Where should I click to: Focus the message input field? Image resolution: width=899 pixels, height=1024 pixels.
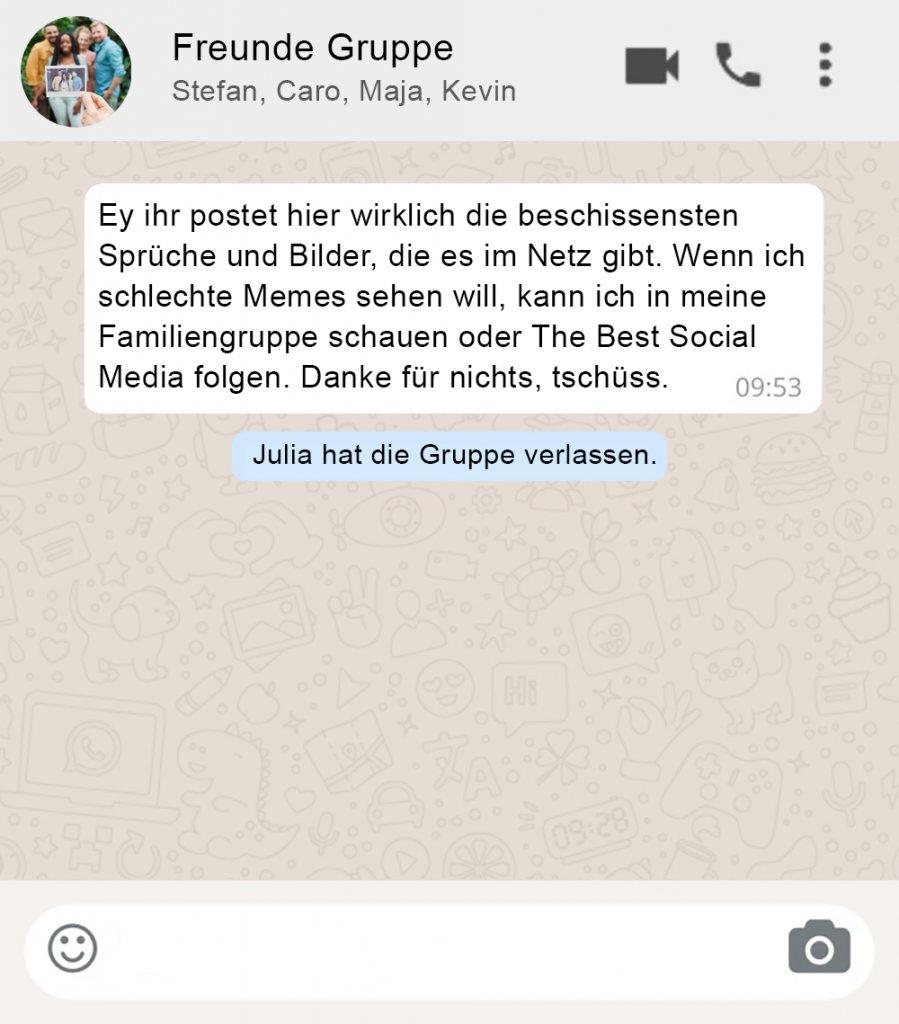coord(440,950)
